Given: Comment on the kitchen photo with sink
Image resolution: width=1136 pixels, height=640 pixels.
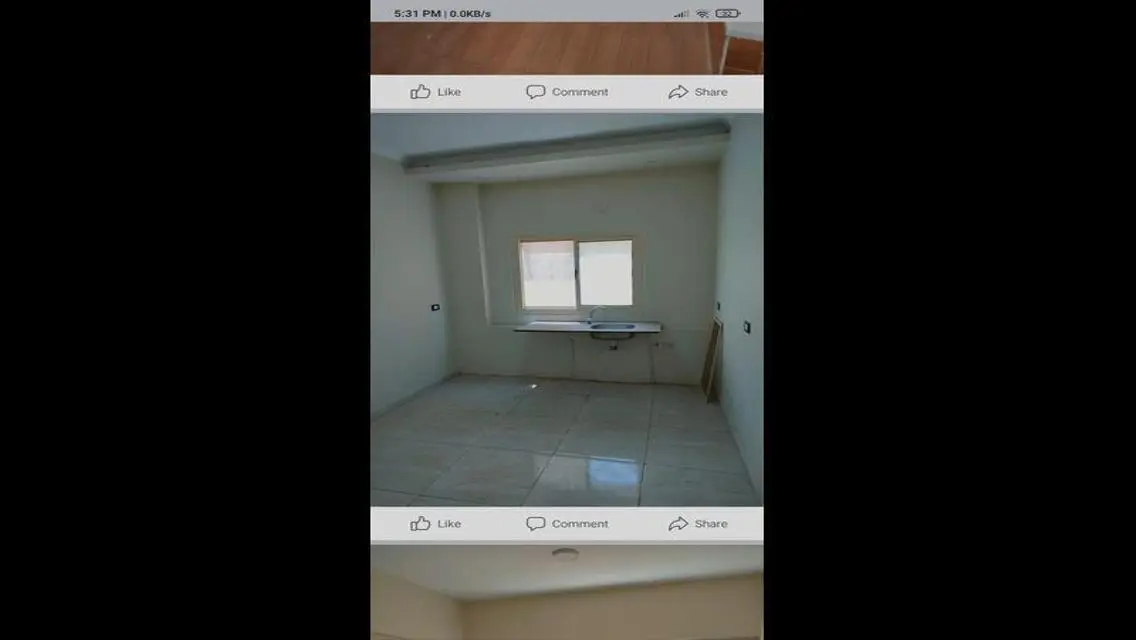Looking at the screenshot, I should point(567,524).
